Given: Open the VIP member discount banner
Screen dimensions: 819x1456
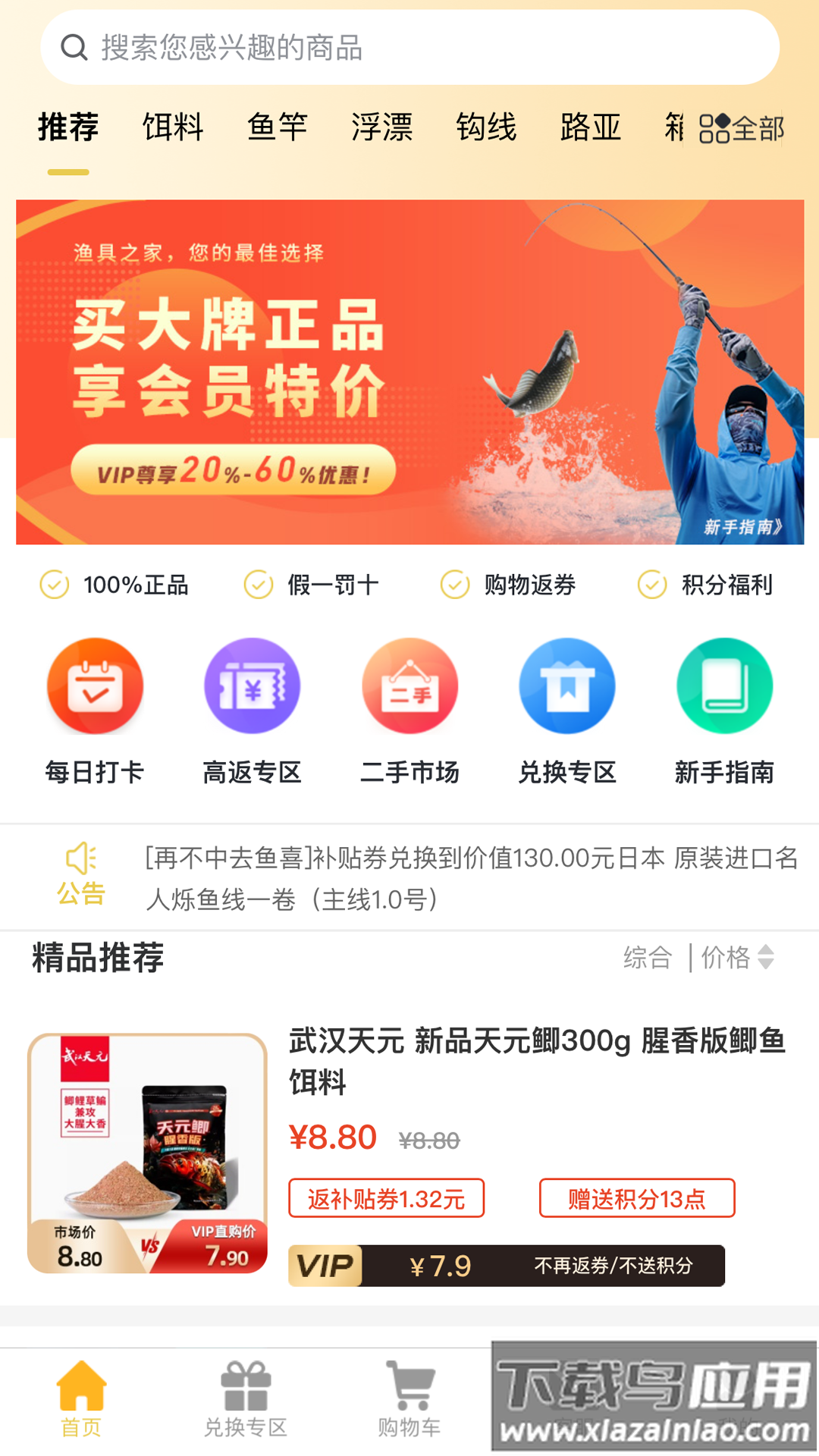Looking at the screenshot, I should pos(409,372).
